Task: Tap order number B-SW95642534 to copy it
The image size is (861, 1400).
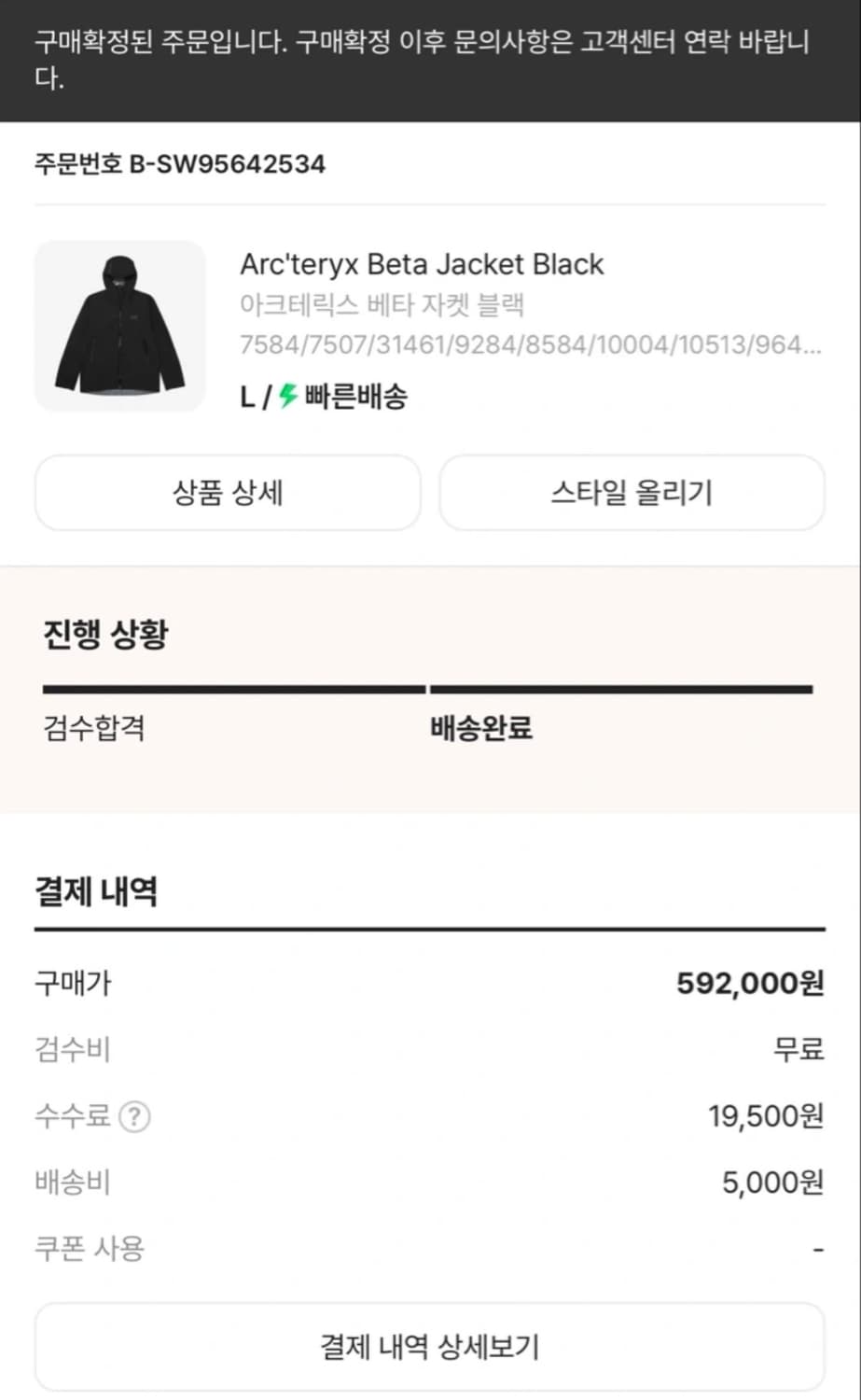Action: pos(179,164)
